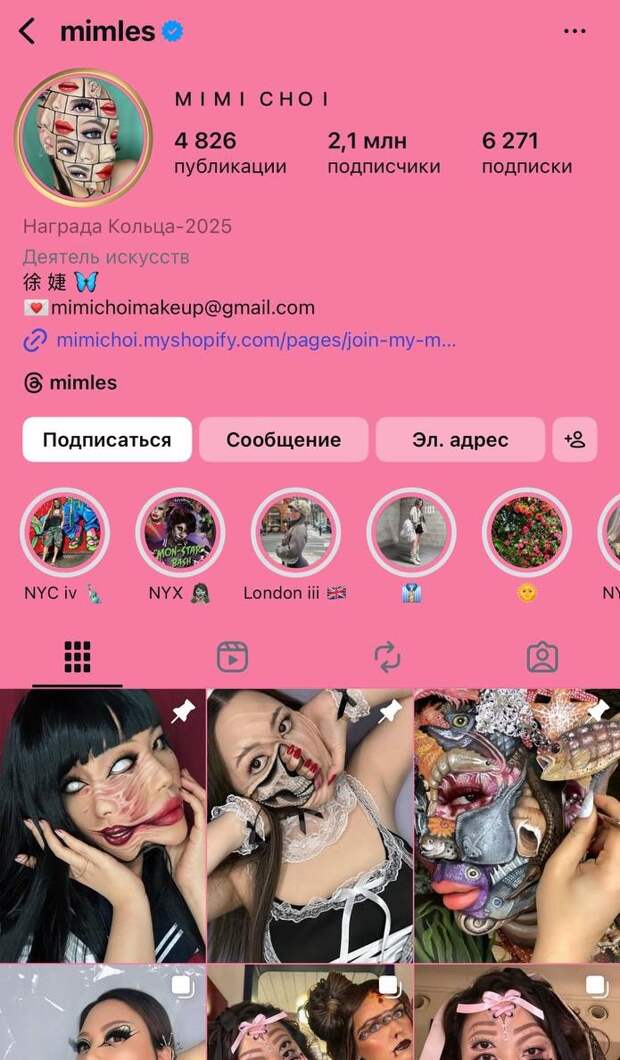Switch to the Reels tab
The image size is (620, 1060).
tap(232, 657)
